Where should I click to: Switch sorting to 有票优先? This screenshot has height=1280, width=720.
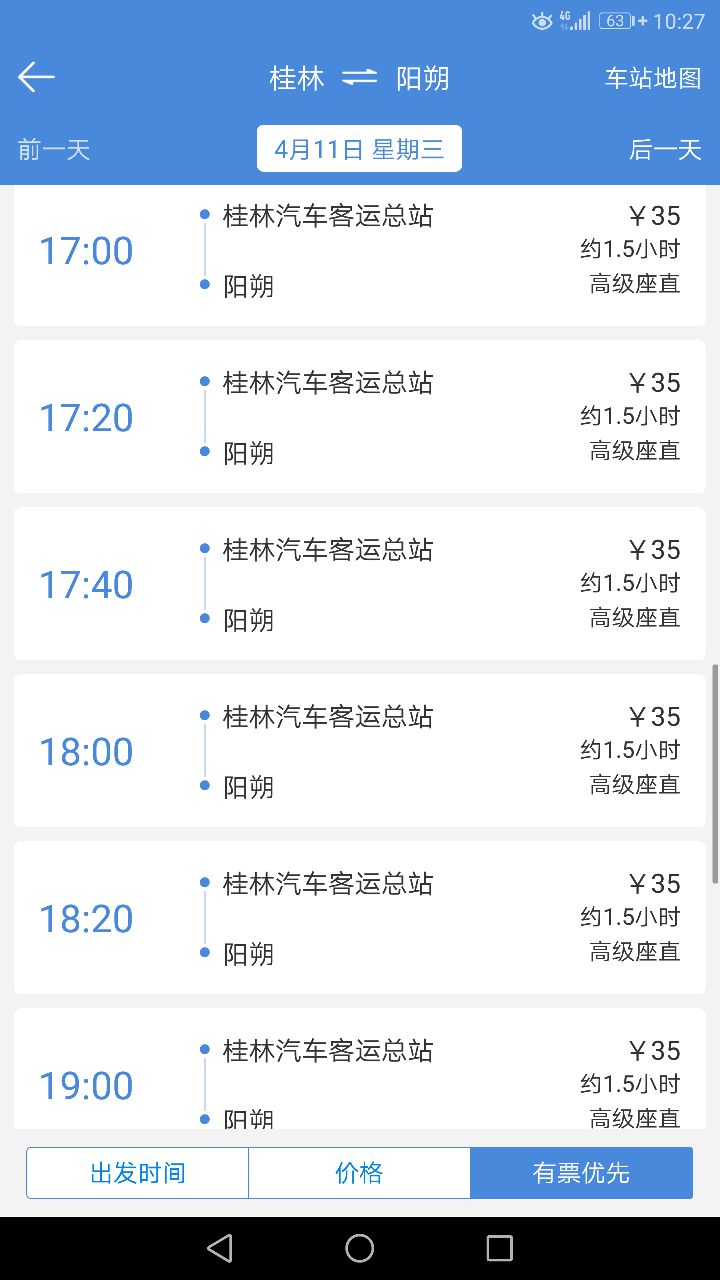pyautogui.click(x=581, y=1173)
